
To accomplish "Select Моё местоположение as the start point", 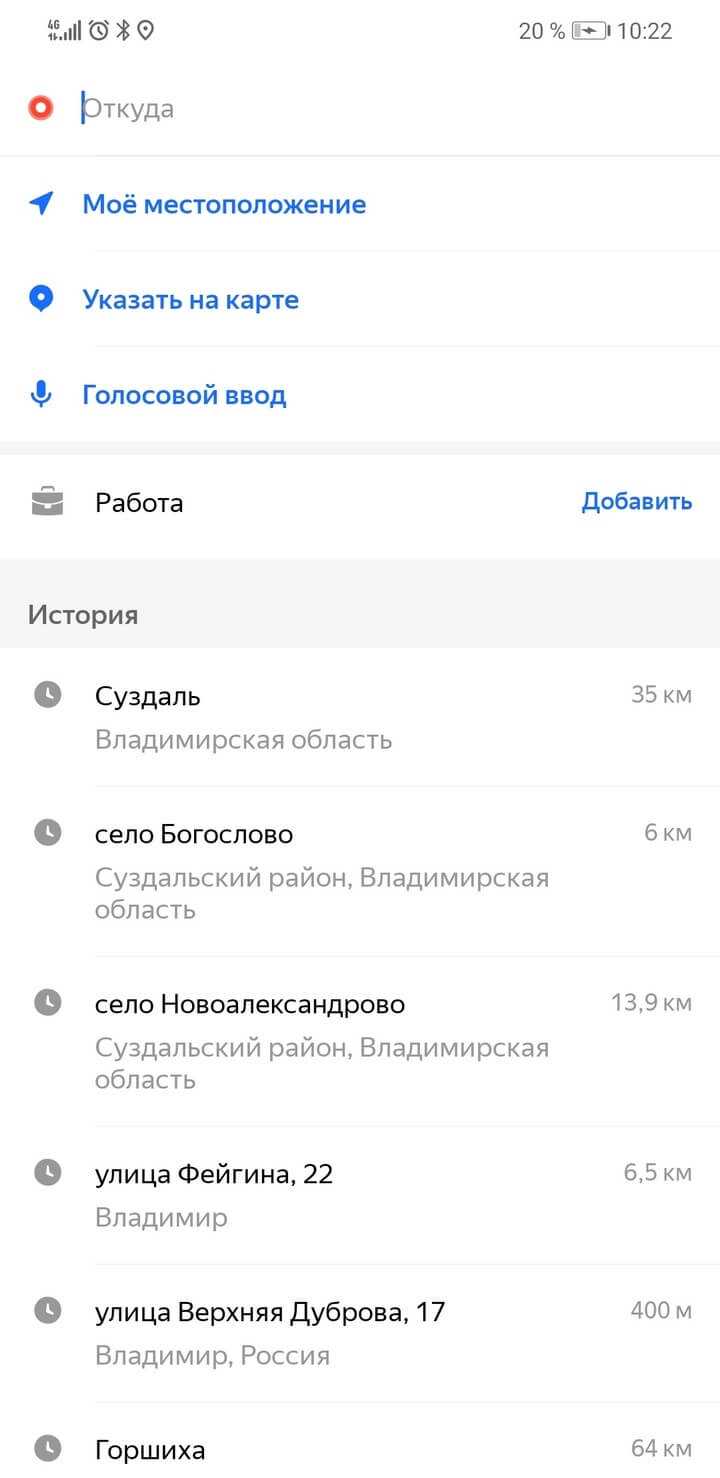I will pos(360,204).
